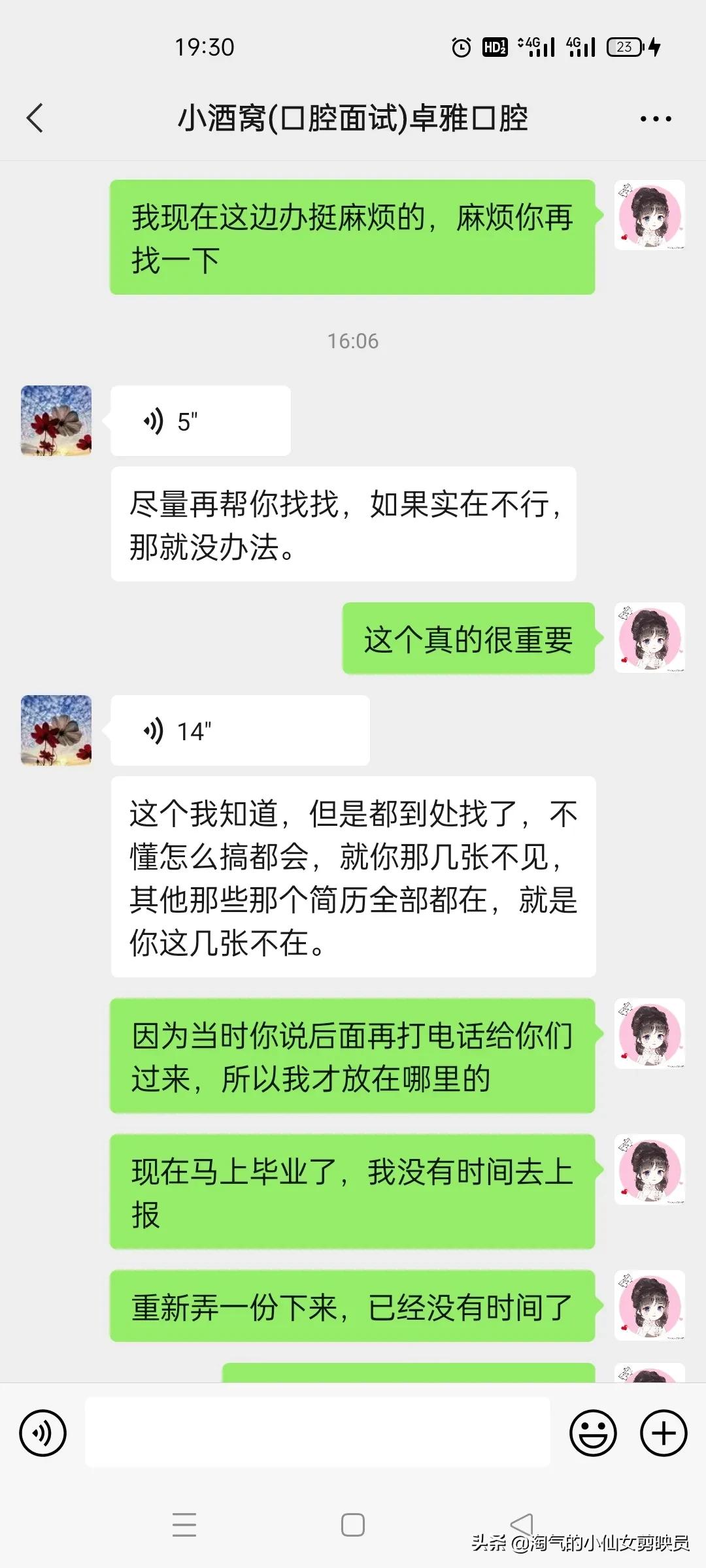The image size is (706, 1568).
Task: Open the emoji picker
Action: (x=594, y=1433)
